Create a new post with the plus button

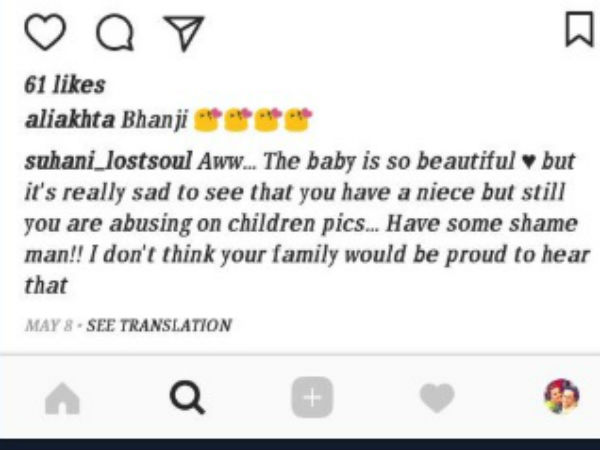311,398
